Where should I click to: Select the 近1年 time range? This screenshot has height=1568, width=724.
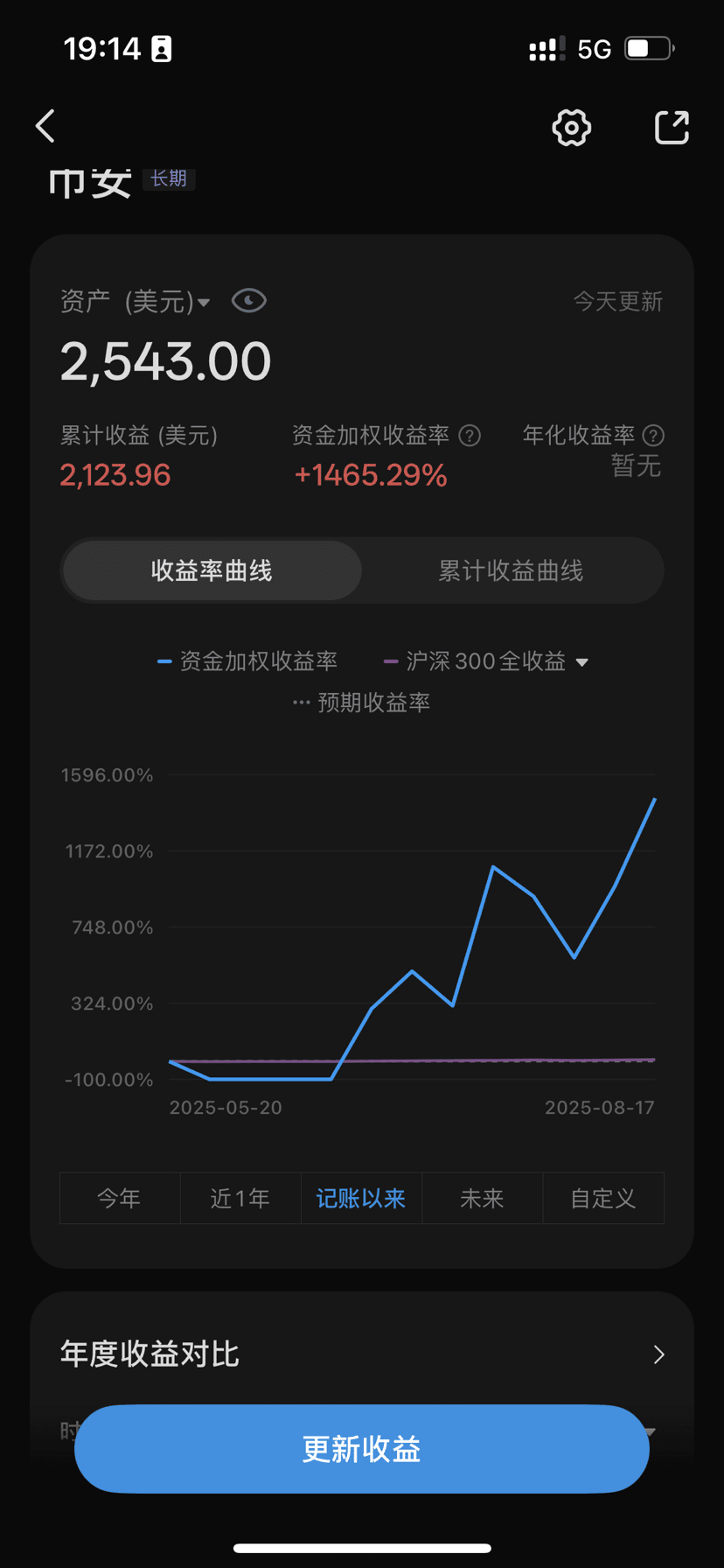tap(240, 1198)
